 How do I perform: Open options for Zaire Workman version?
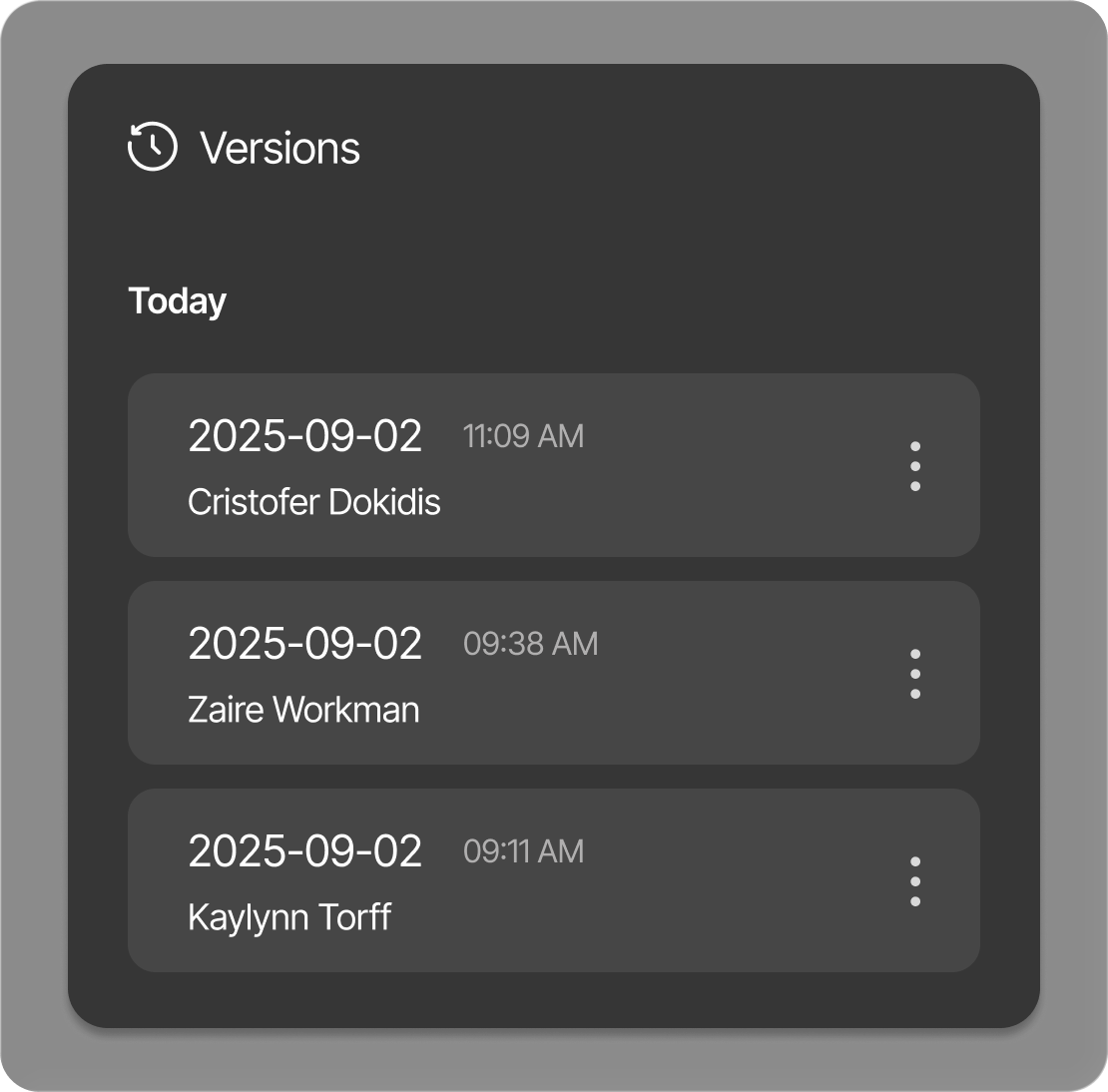(915, 674)
